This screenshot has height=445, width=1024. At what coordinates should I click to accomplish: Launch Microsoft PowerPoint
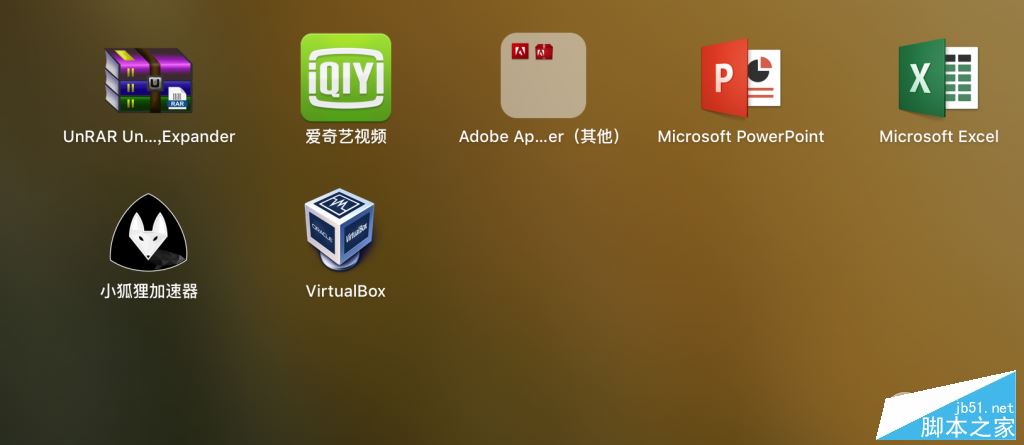740,78
